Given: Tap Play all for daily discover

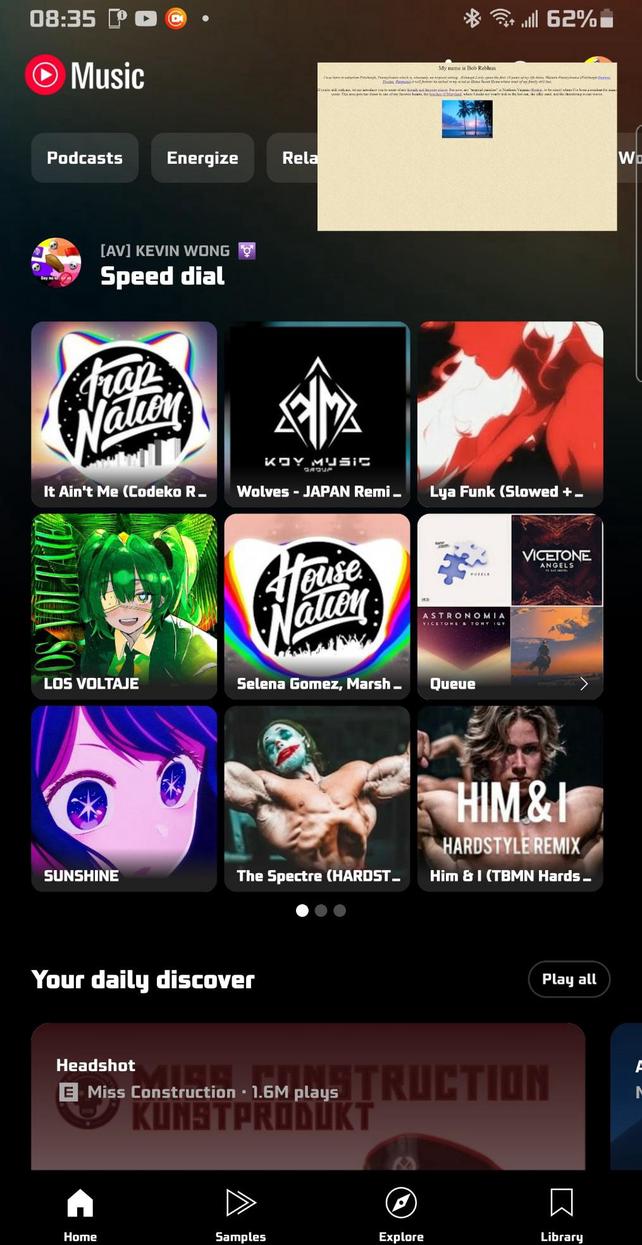Looking at the screenshot, I should [569, 980].
